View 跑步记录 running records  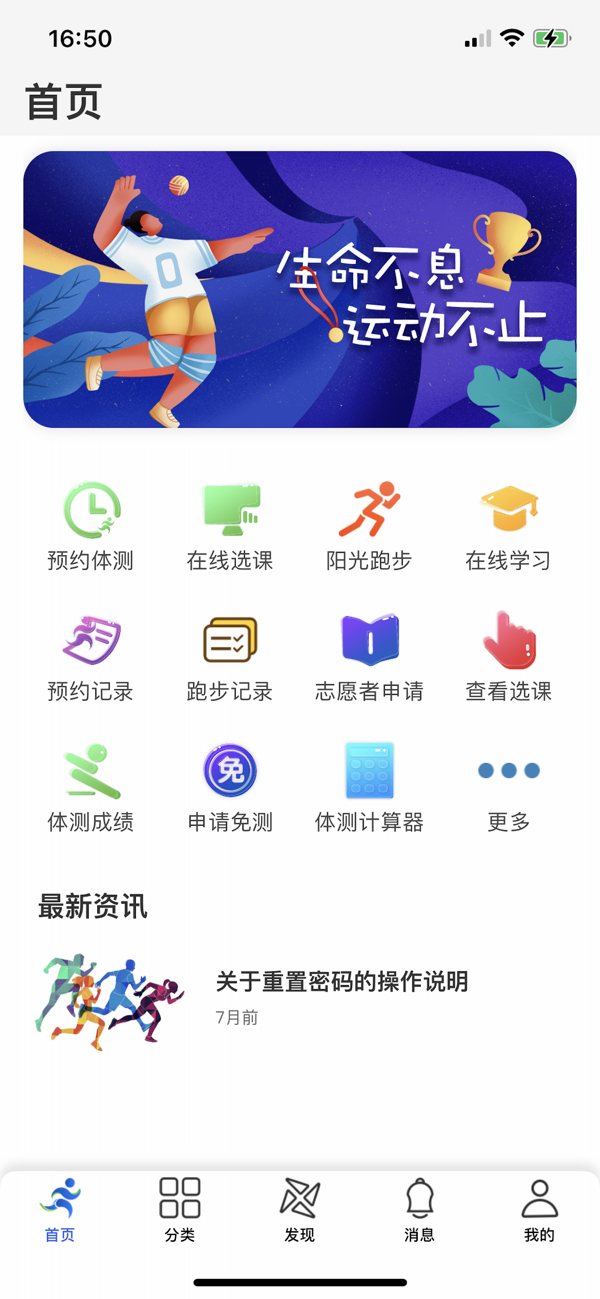(230, 656)
